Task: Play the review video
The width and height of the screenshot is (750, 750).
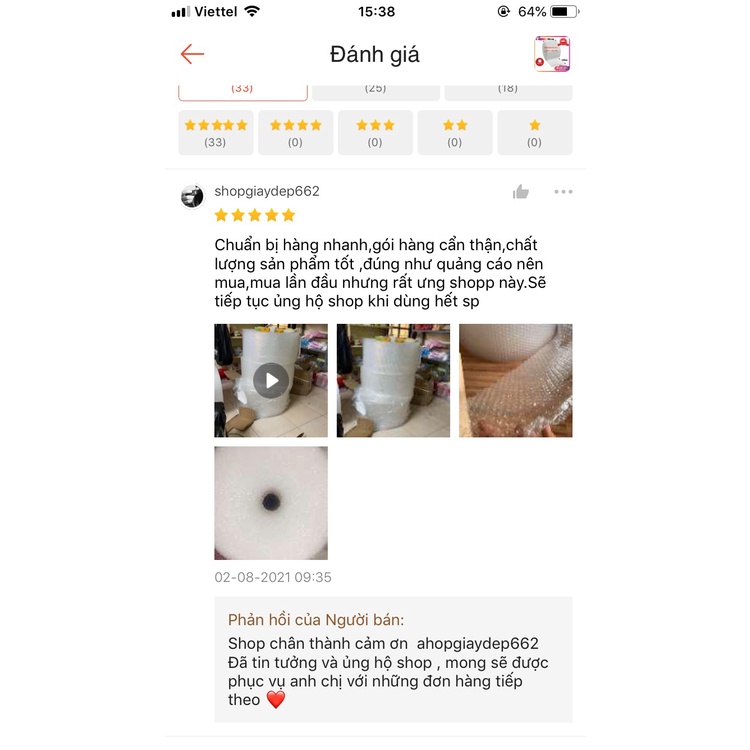Action: click(271, 380)
